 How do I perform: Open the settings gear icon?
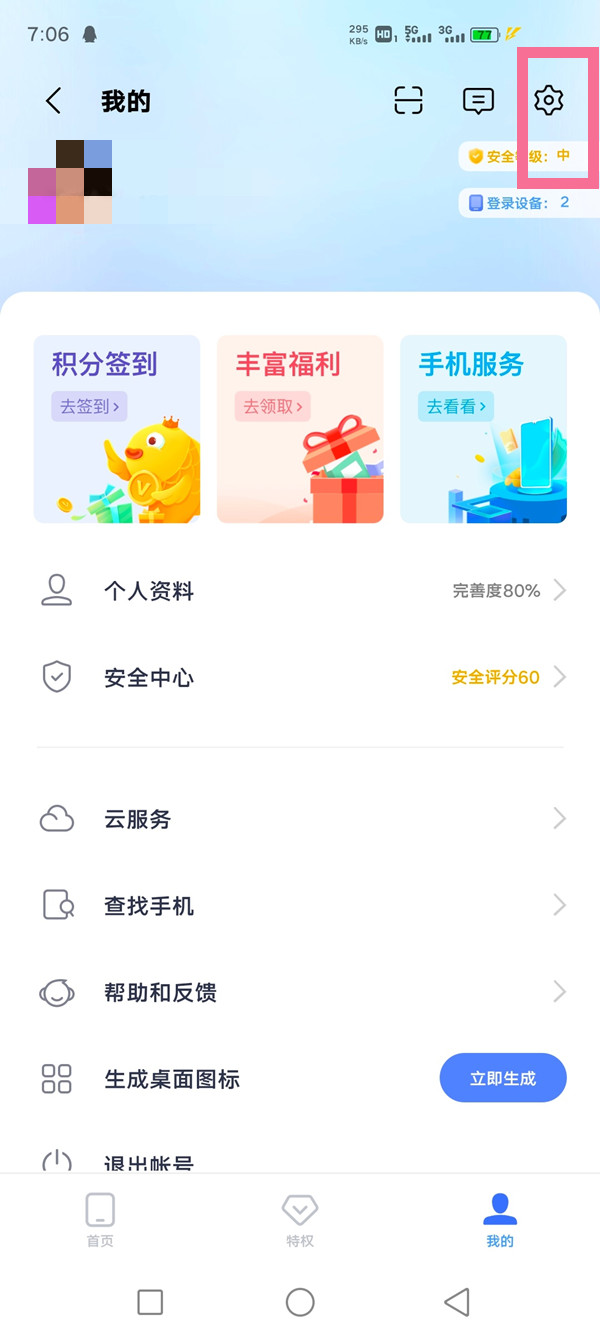(x=548, y=101)
